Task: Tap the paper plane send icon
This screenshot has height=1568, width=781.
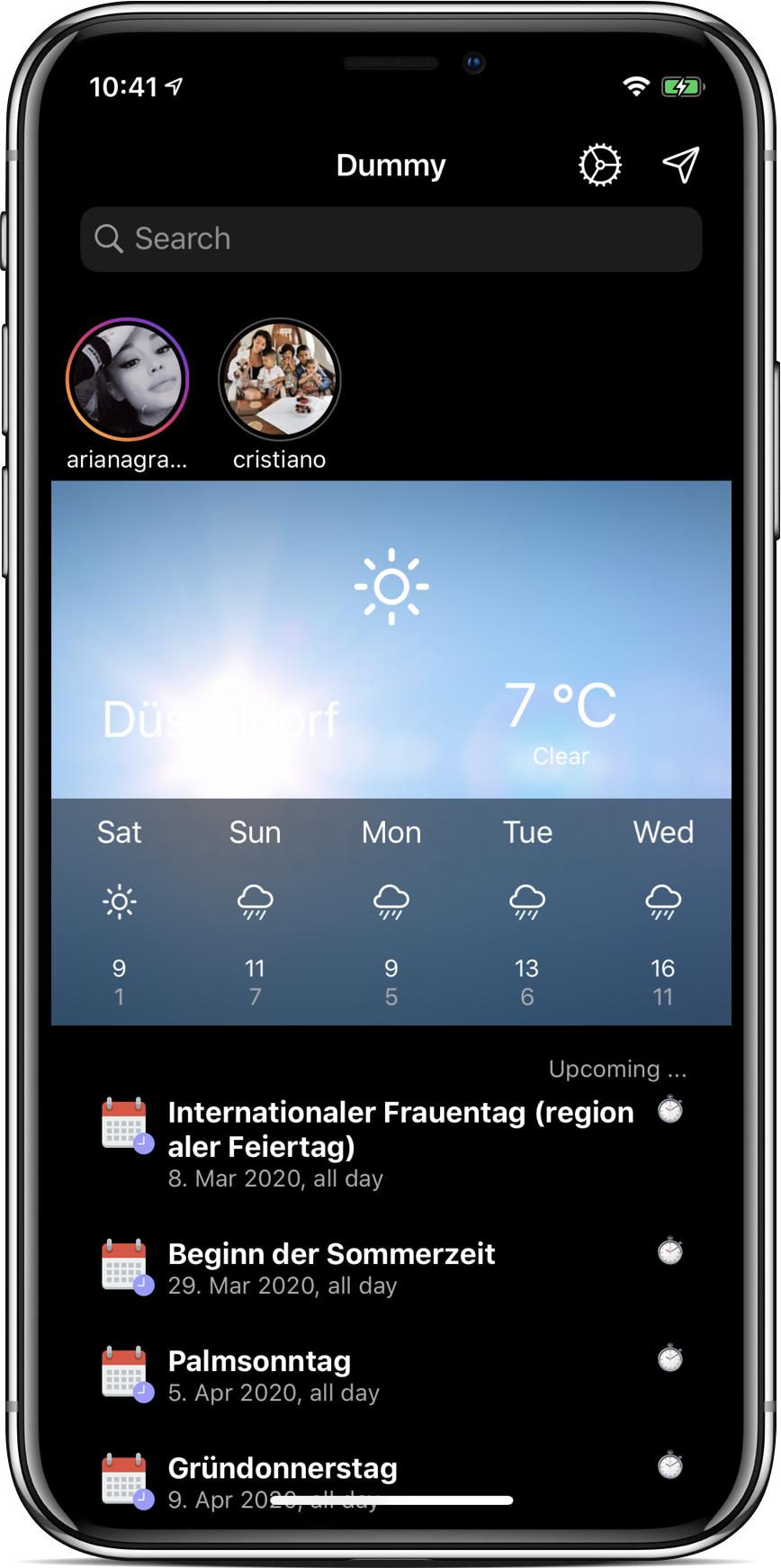Action: click(x=681, y=165)
